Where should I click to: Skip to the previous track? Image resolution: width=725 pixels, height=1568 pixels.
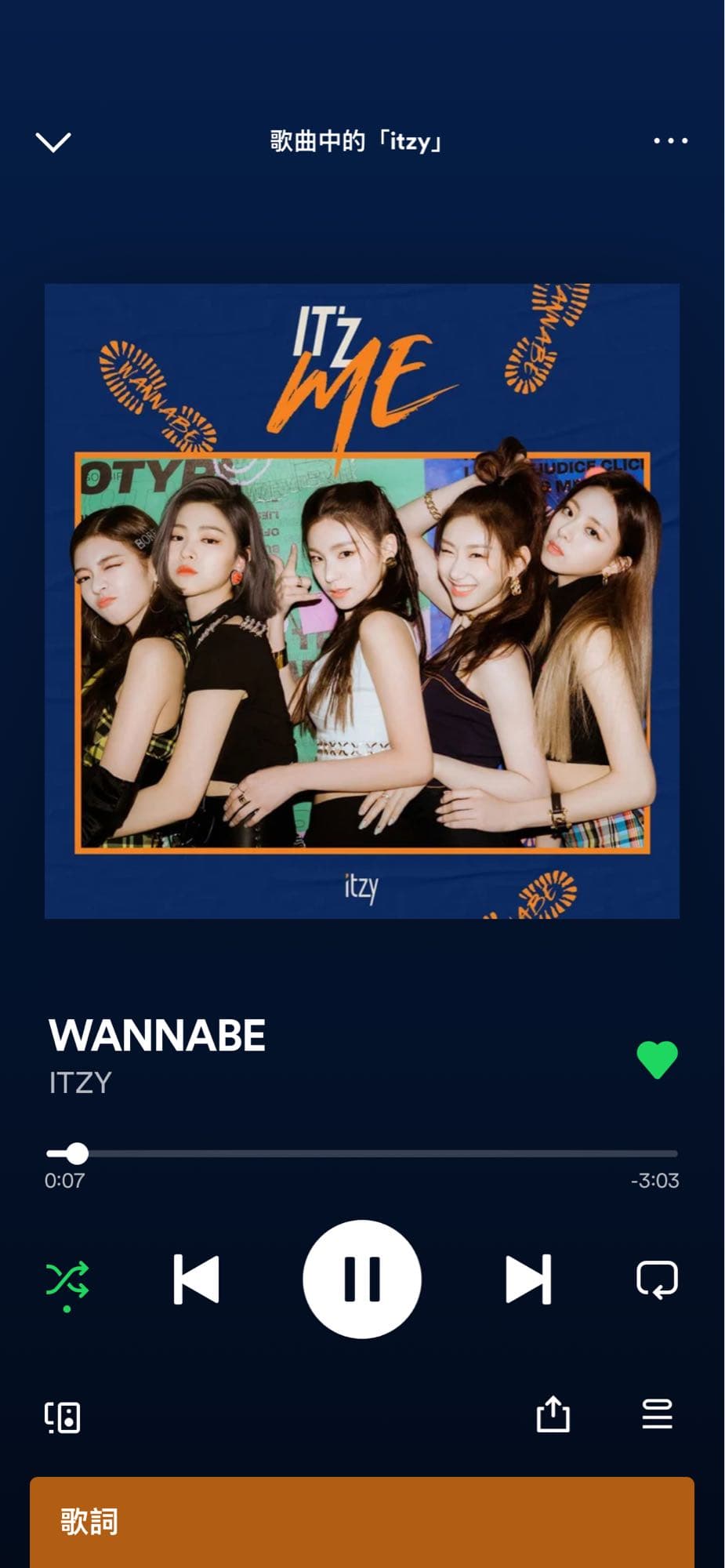click(x=196, y=1279)
